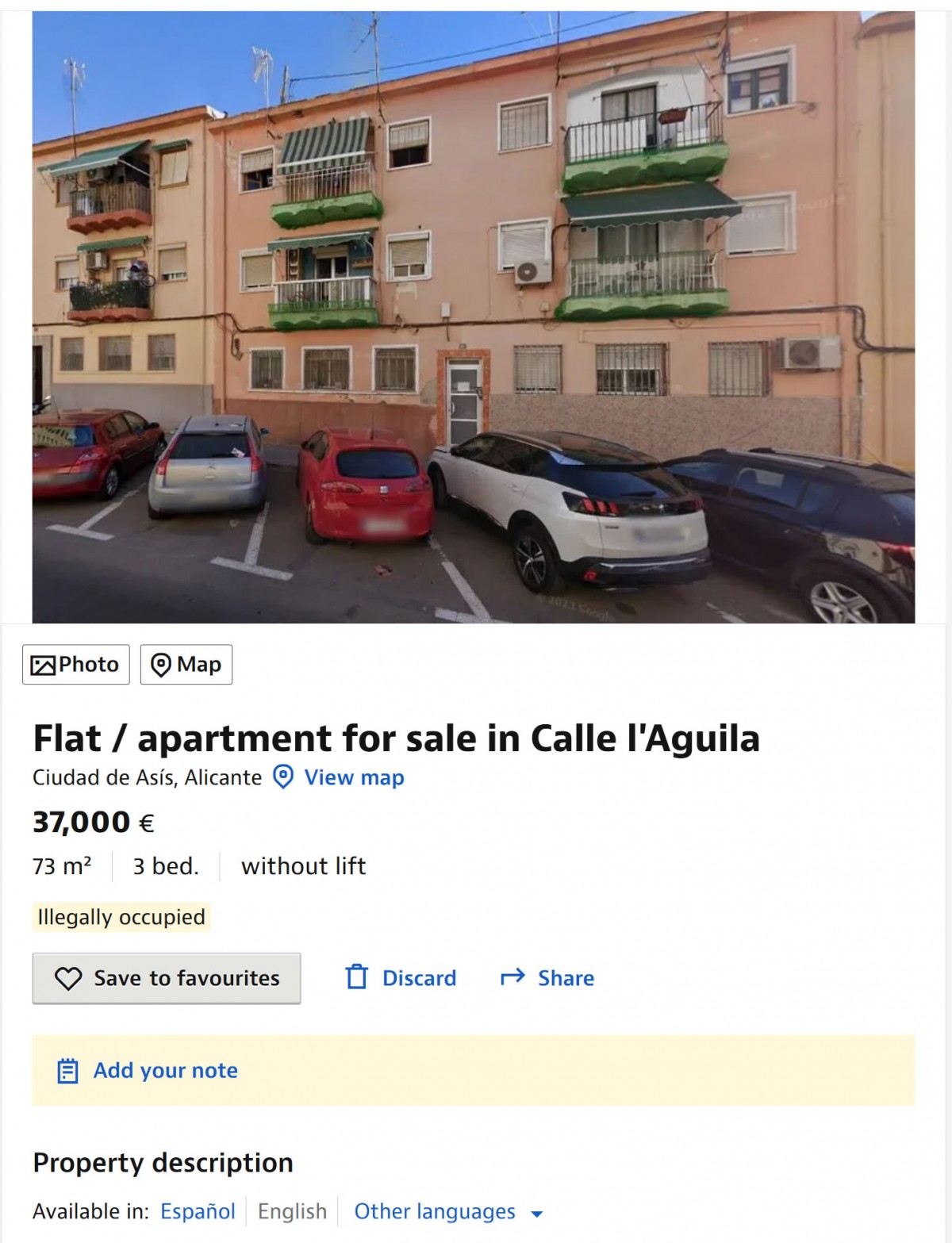Share this apartment listing

[547, 978]
